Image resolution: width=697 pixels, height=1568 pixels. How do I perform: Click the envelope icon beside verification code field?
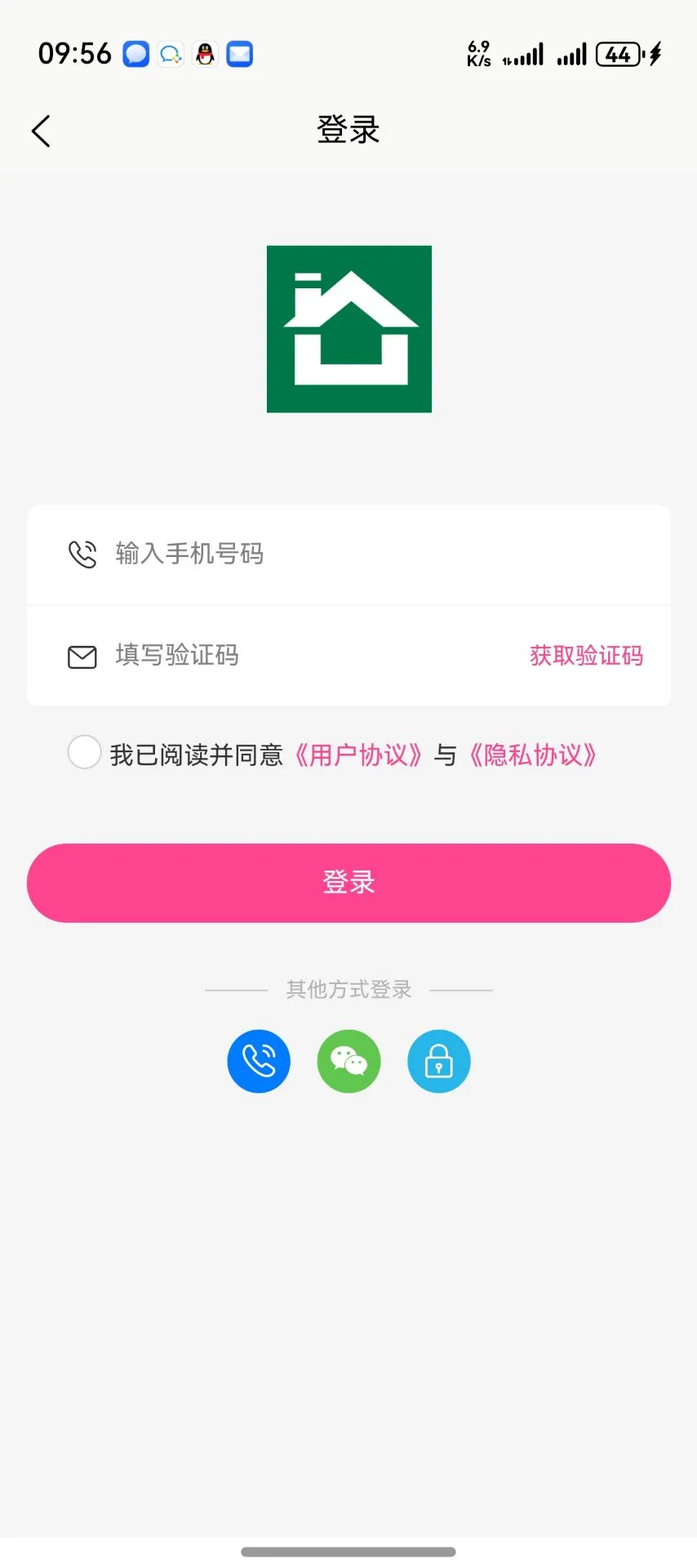[82, 656]
